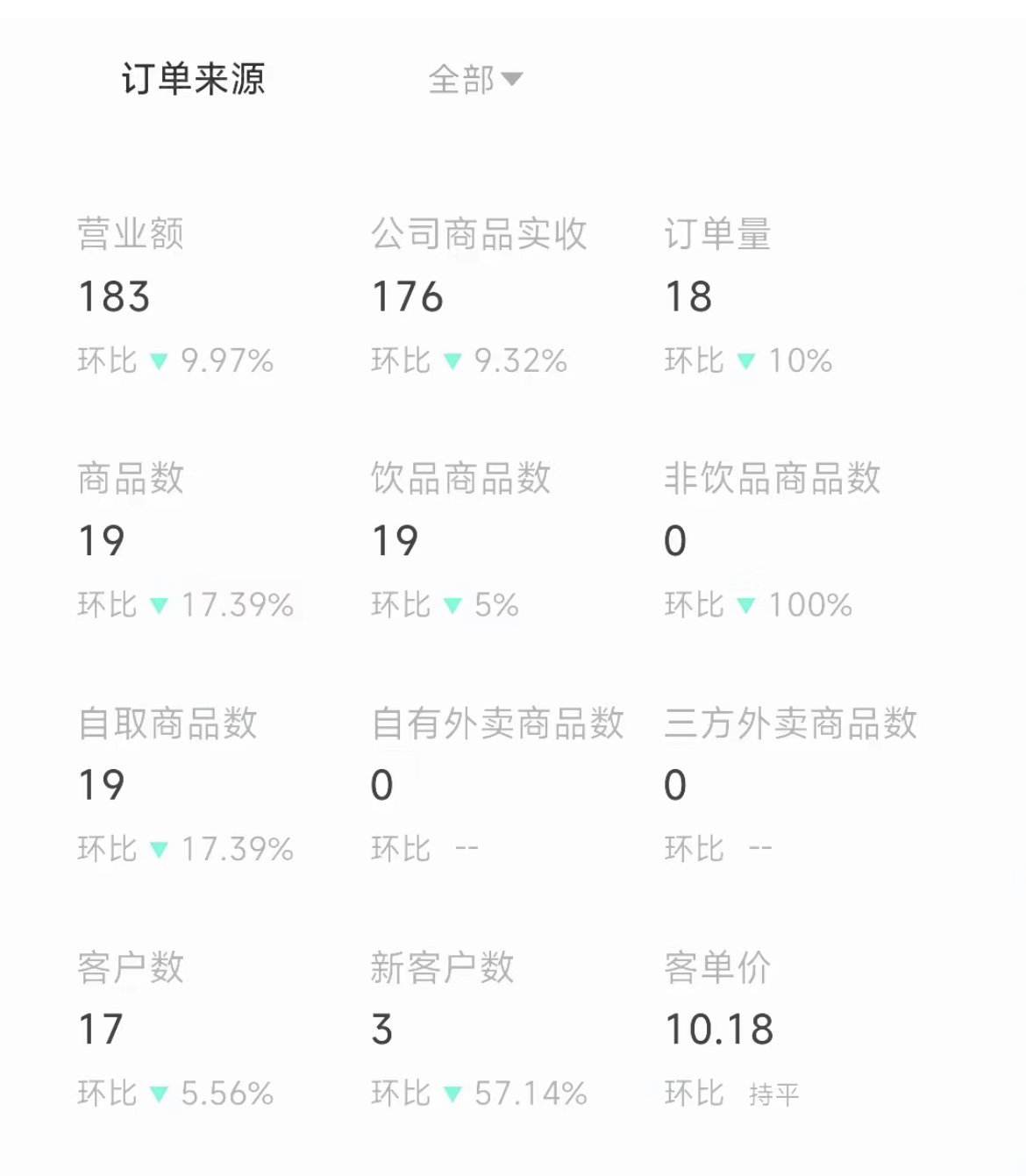
Task: Click the 营业额 value 183
Action: pyautogui.click(x=113, y=297)
